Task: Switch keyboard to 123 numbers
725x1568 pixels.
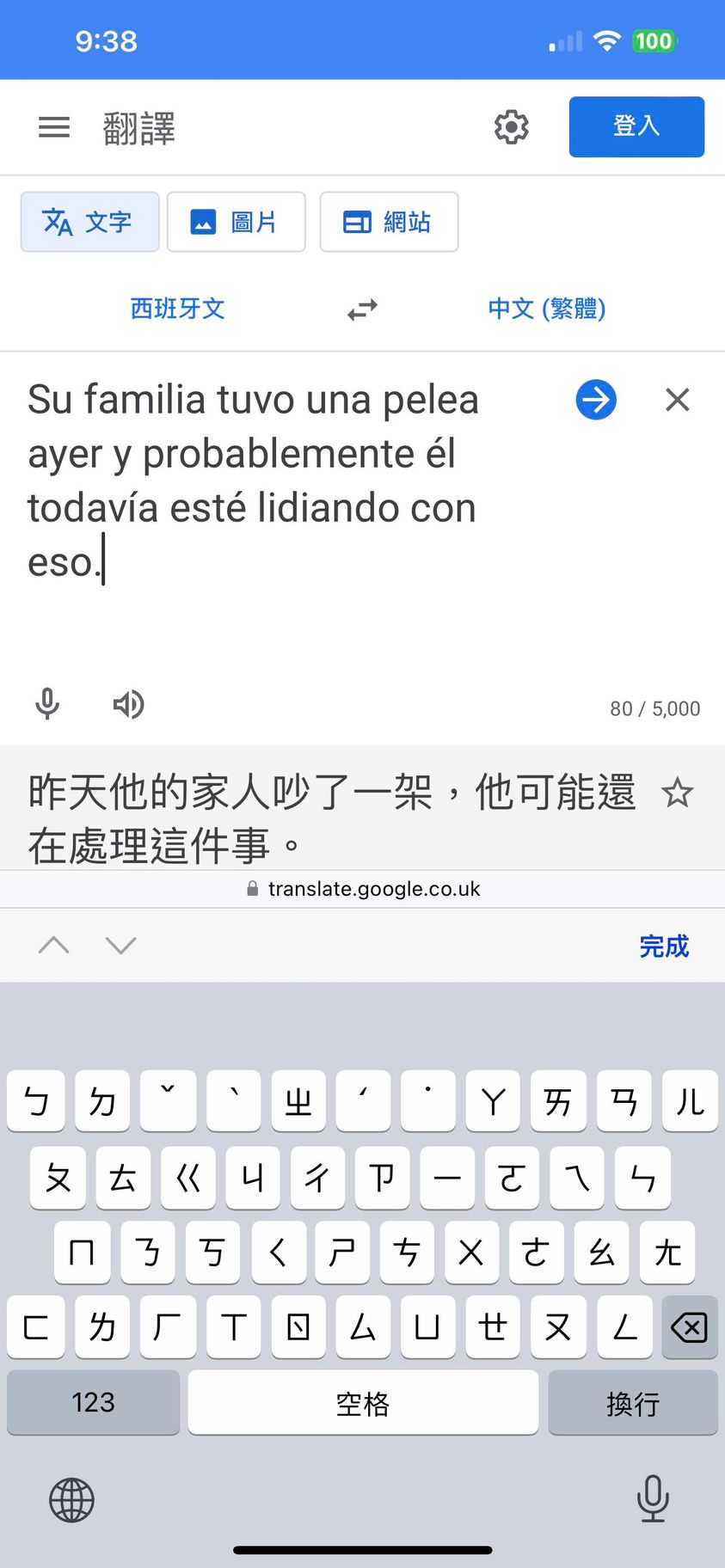Action: [93, 1402]
